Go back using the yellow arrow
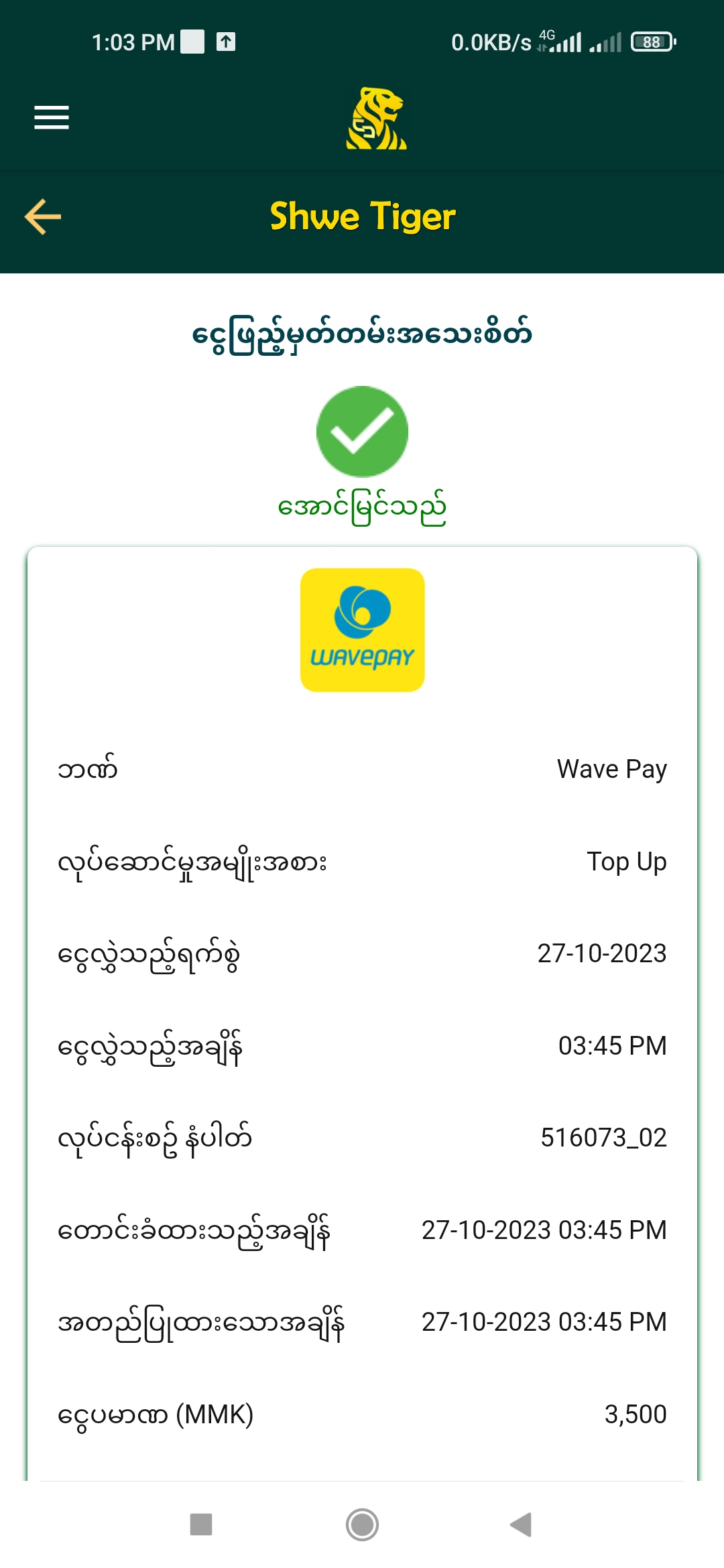724x1568 pixels. point(43,216)
